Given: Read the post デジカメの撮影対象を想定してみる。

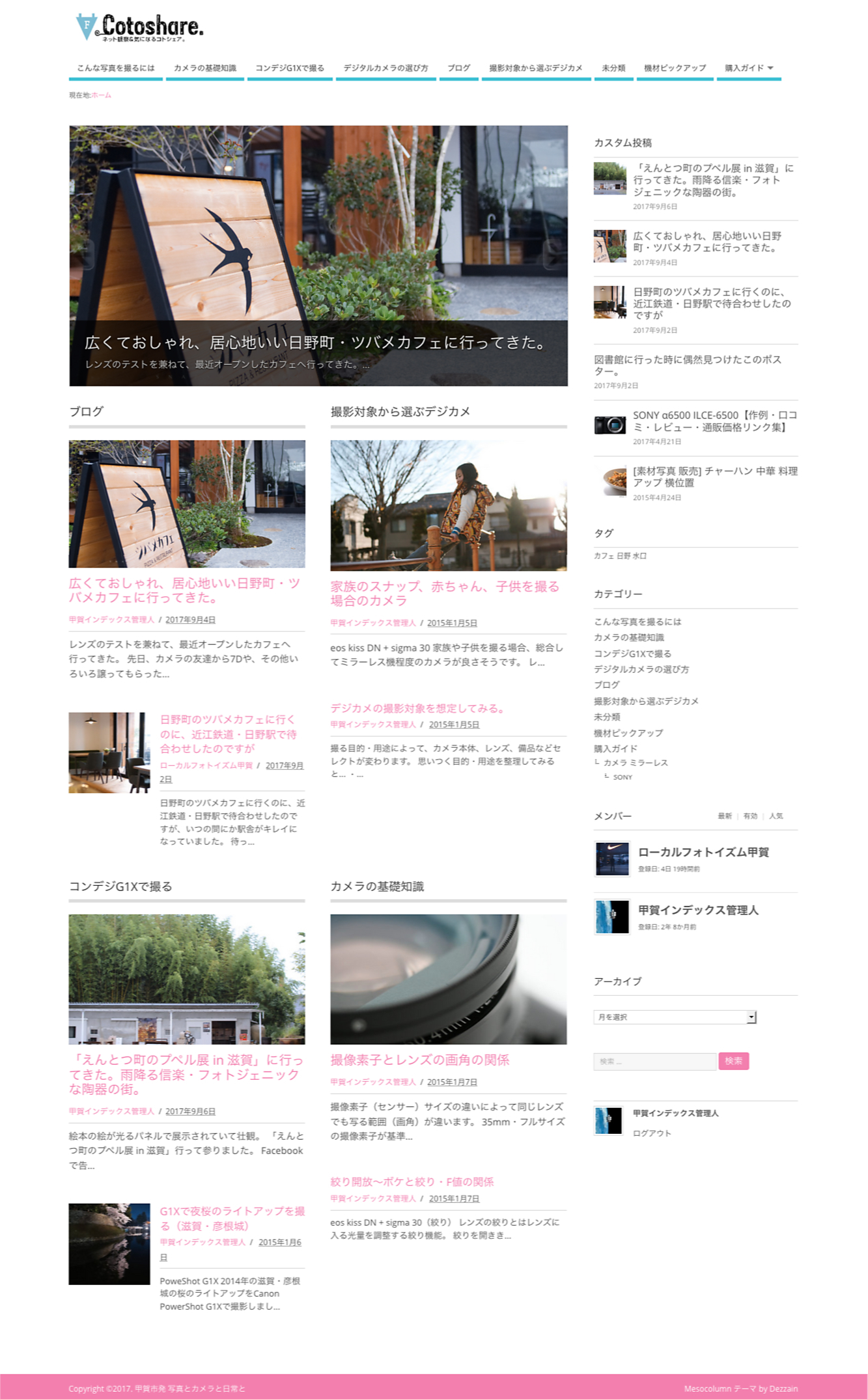Looking at the screenshot, I should click(x=418, y=708).
